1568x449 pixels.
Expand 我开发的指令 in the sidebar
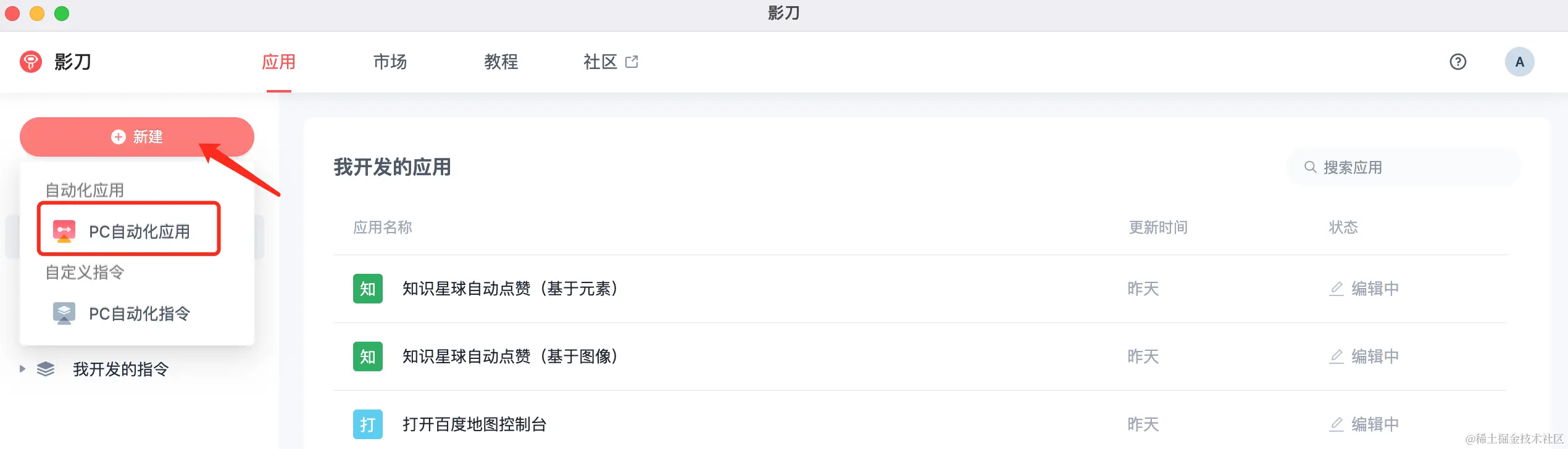22,369
